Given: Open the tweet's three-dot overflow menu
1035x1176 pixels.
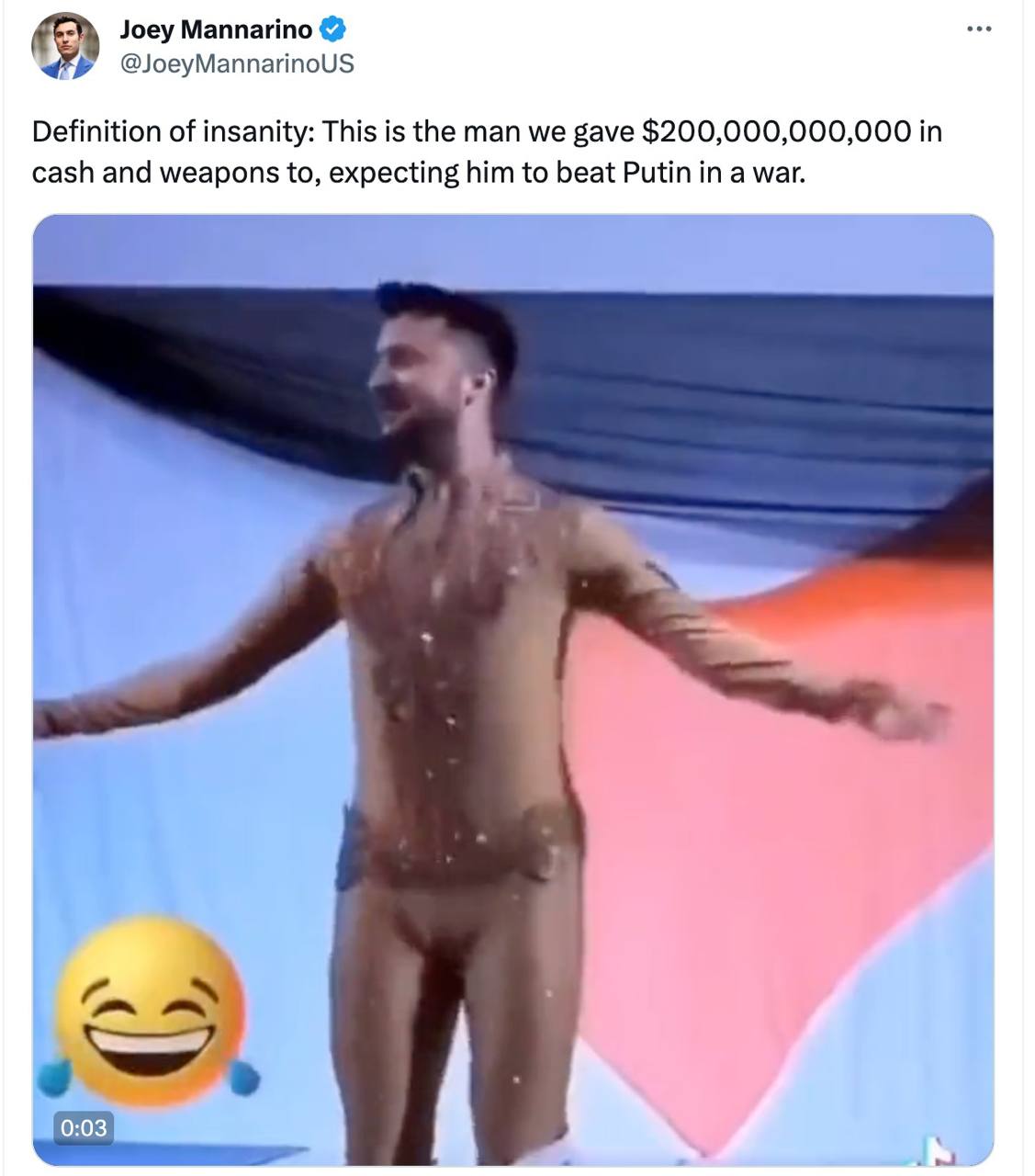Looking at the screenshot, I should point(979,29).
